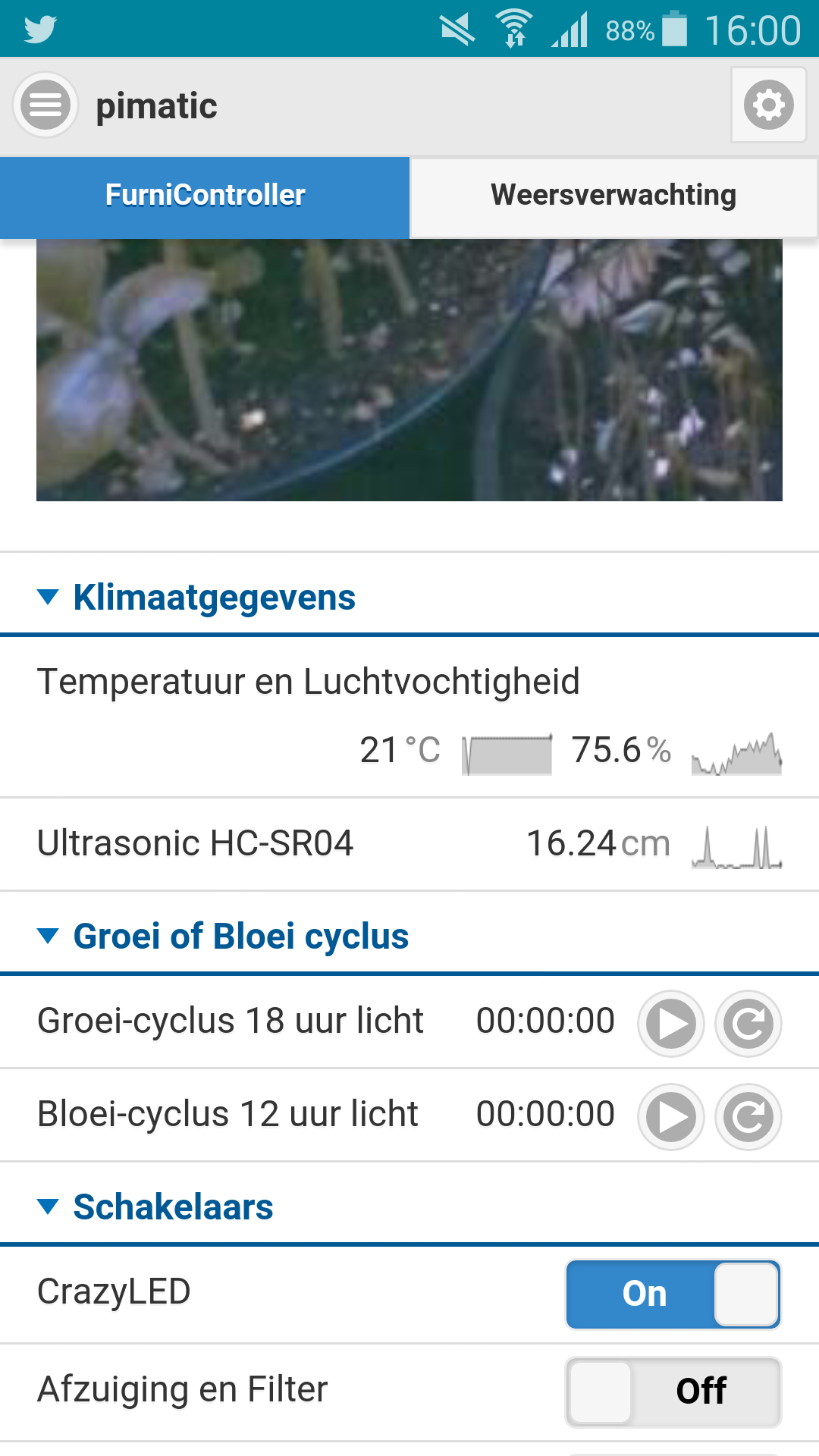
Task: Turn off the CrazyLED switch
Action: pyautogui.click(x=673, y=1294)
